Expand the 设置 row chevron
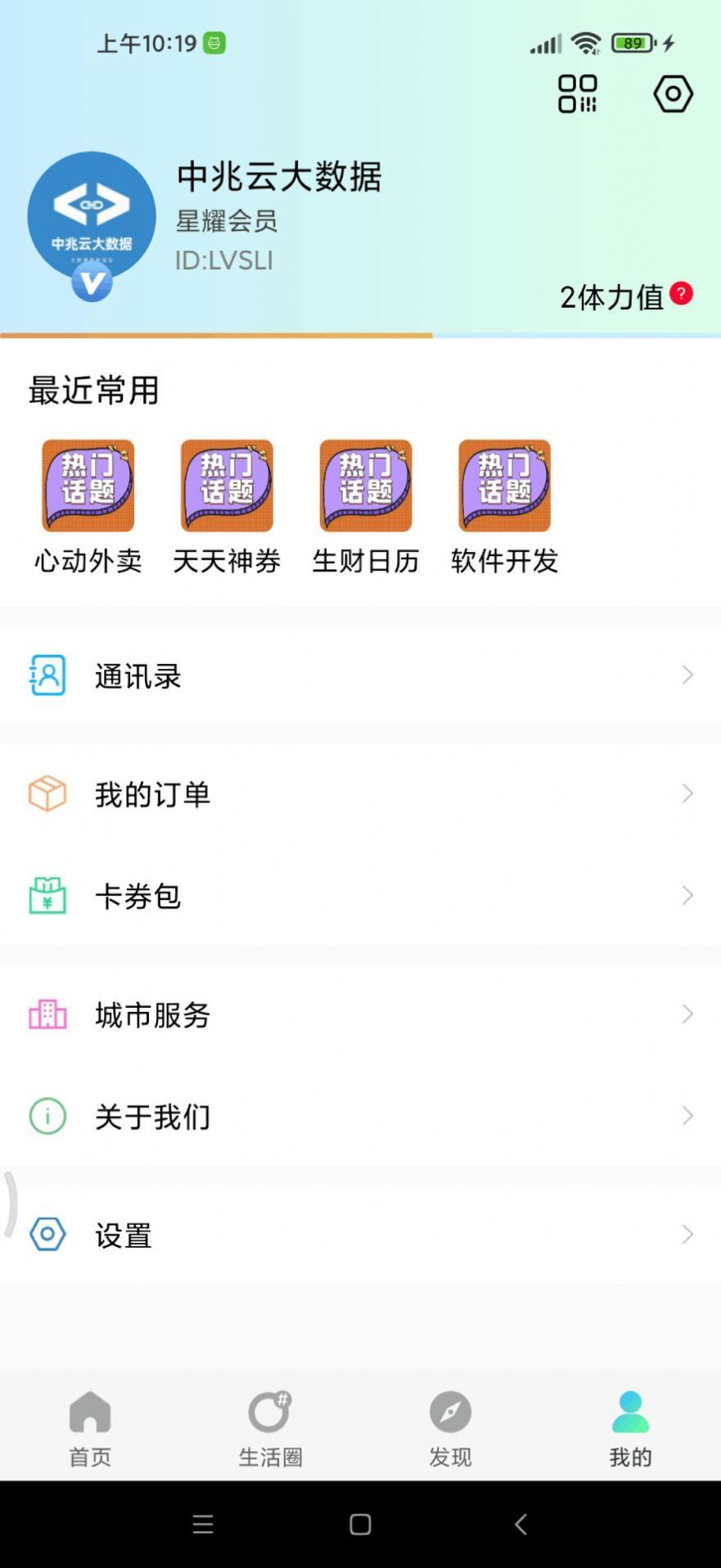Screen dimensions: 721x1568 pyautogui.click(x=687, y=1234)
